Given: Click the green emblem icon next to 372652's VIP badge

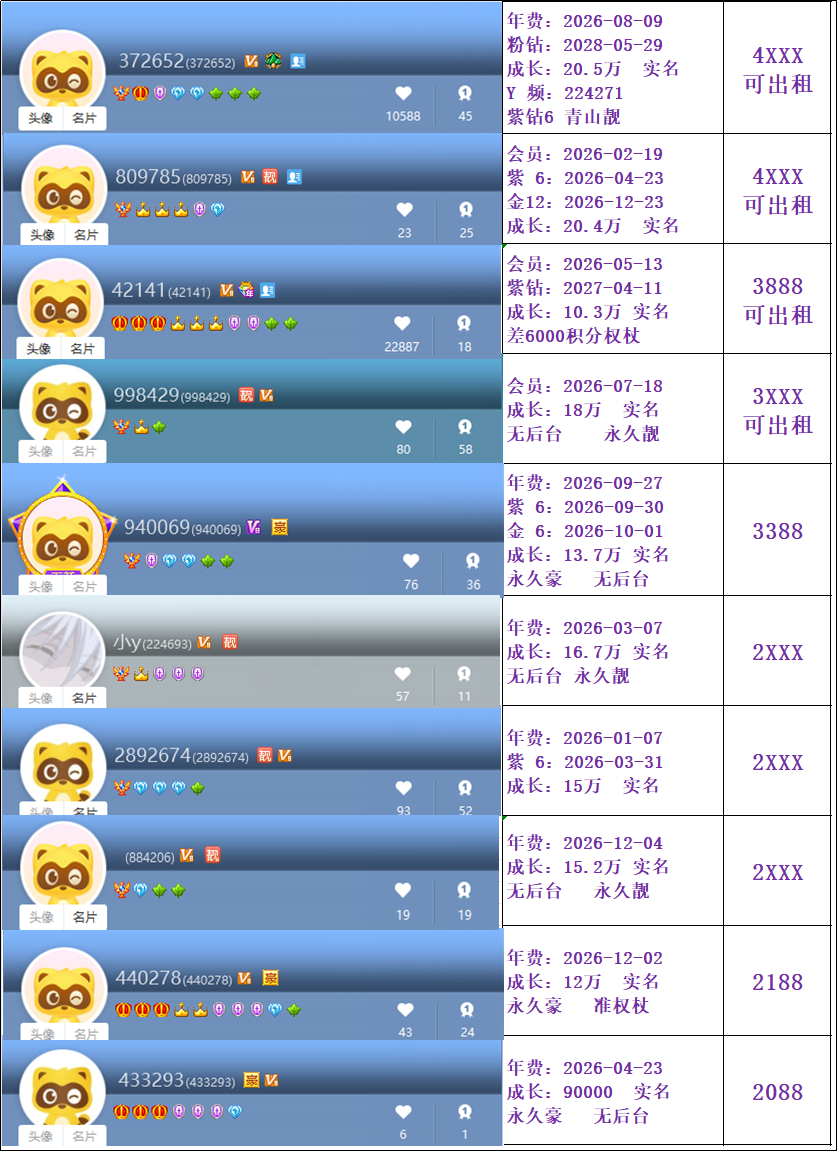Looking at the screenshot, I should pos(274,61).
